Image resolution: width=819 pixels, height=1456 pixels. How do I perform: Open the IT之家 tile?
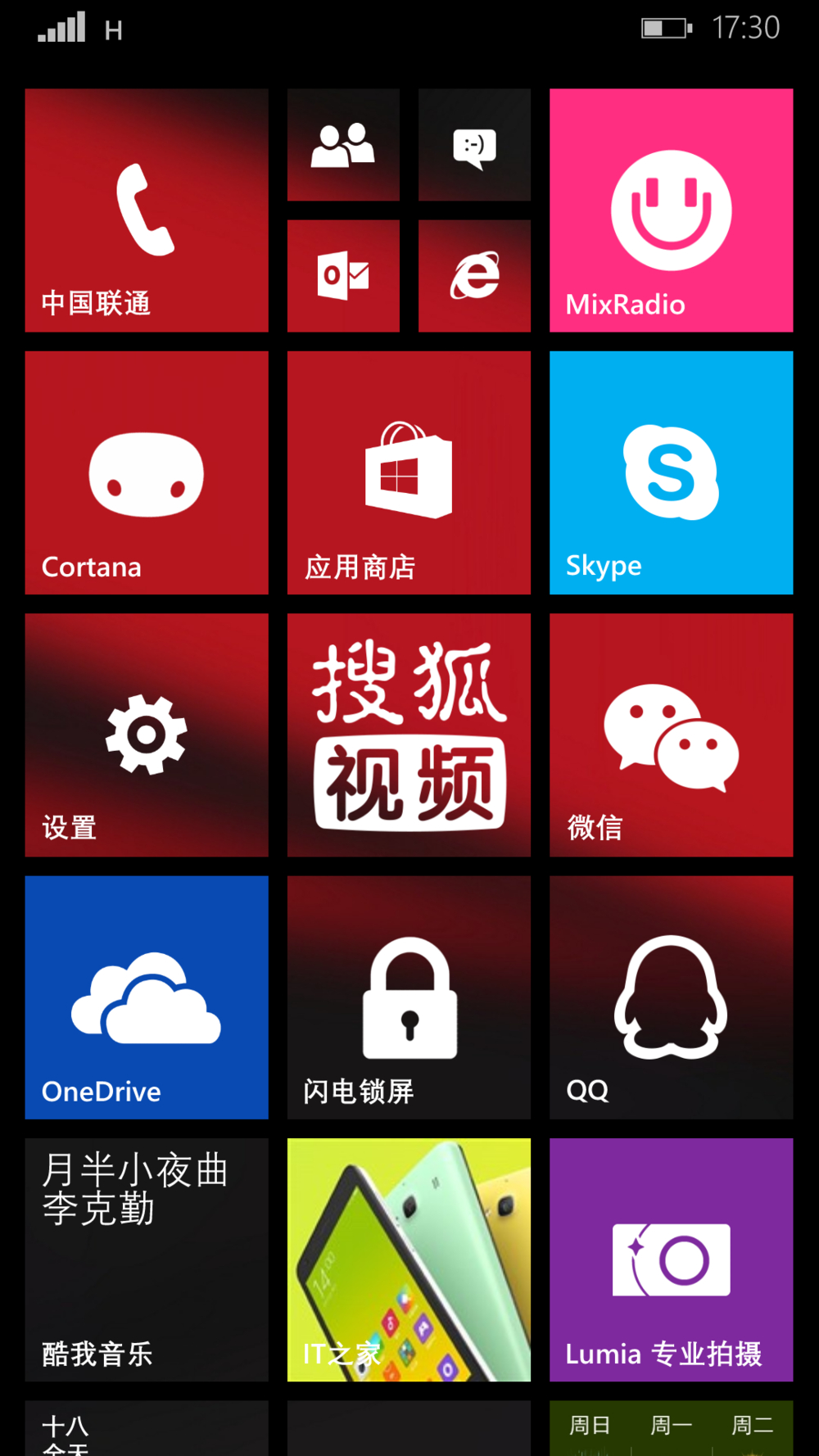(409, 1259)
